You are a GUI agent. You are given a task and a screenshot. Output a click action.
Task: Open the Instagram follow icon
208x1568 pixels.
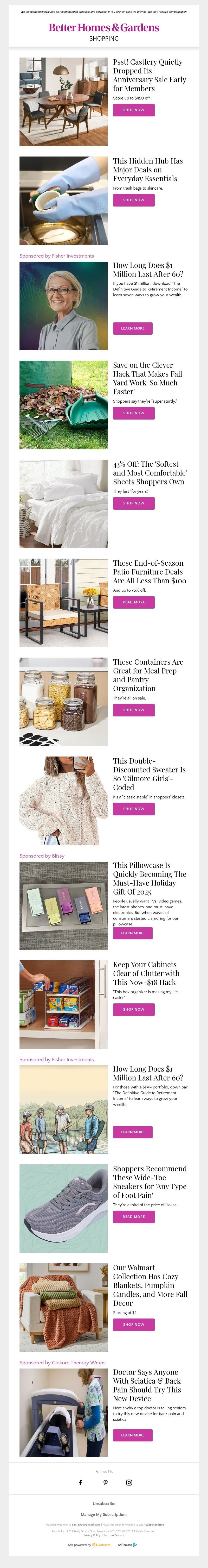click(129, 1482)
